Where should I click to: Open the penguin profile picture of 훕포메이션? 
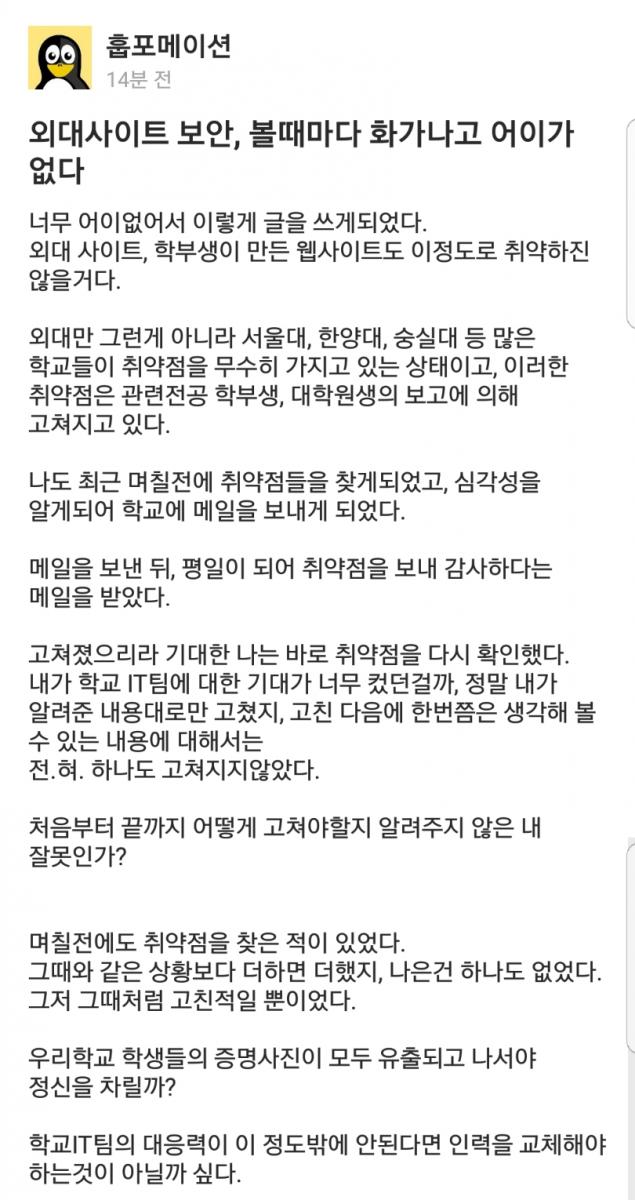pos(59,59)
